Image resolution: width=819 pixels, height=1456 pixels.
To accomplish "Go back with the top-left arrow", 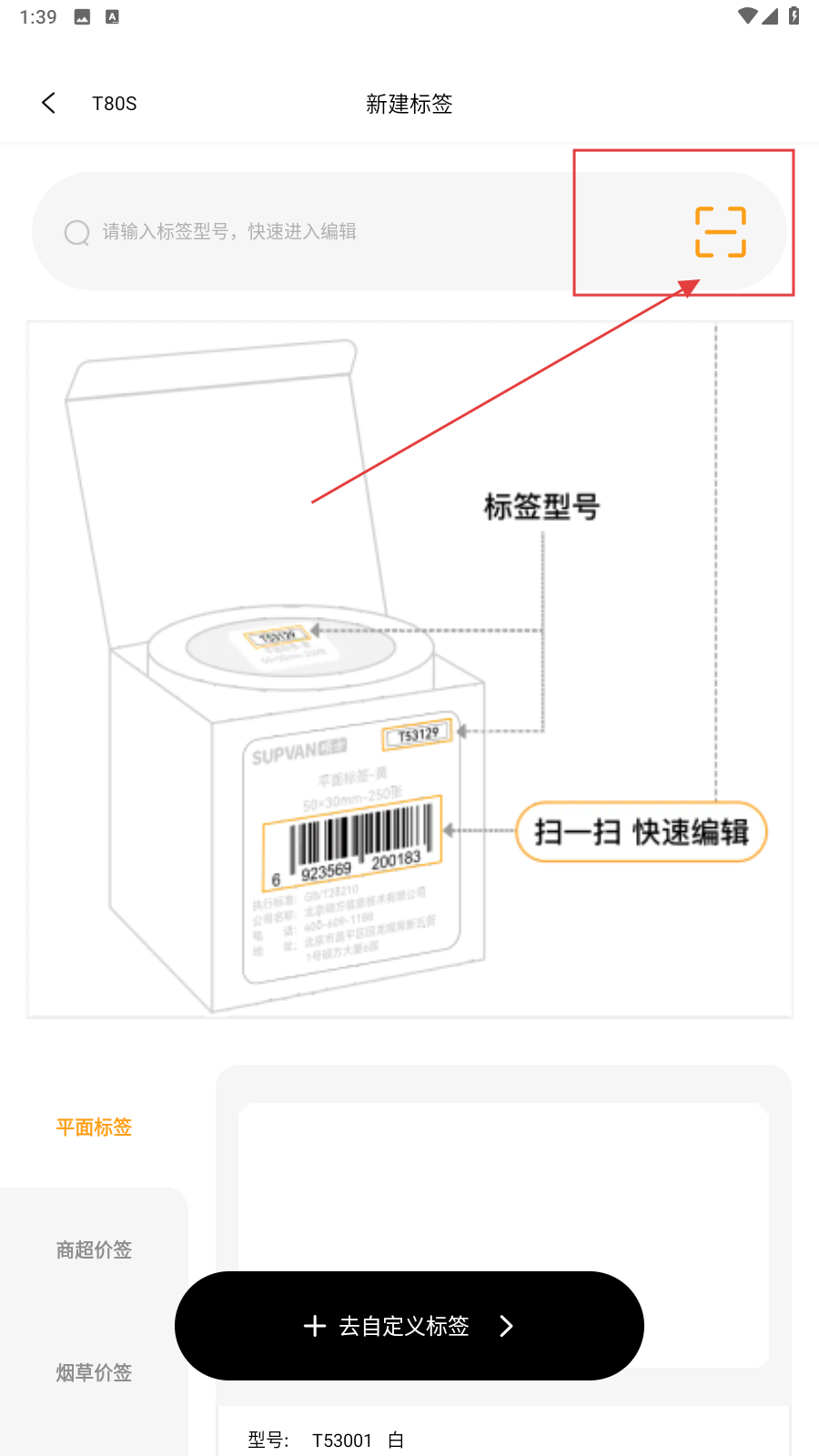I will 49,104.
